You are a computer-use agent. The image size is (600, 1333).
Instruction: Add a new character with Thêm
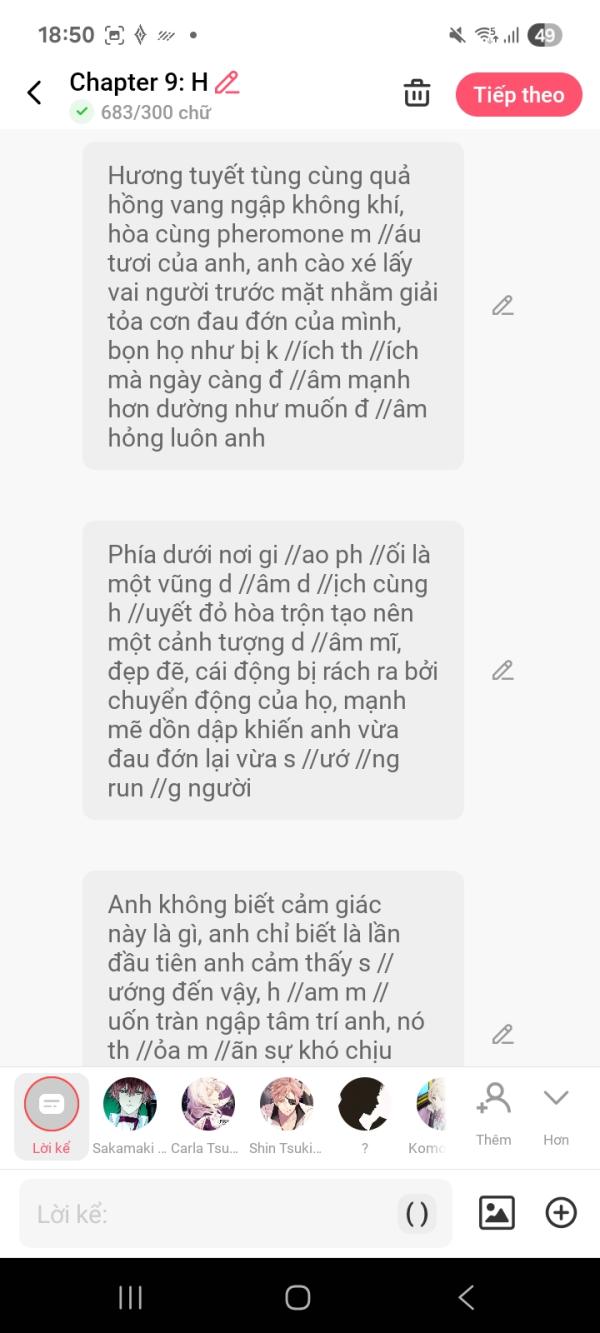[x=493, y=1114]
